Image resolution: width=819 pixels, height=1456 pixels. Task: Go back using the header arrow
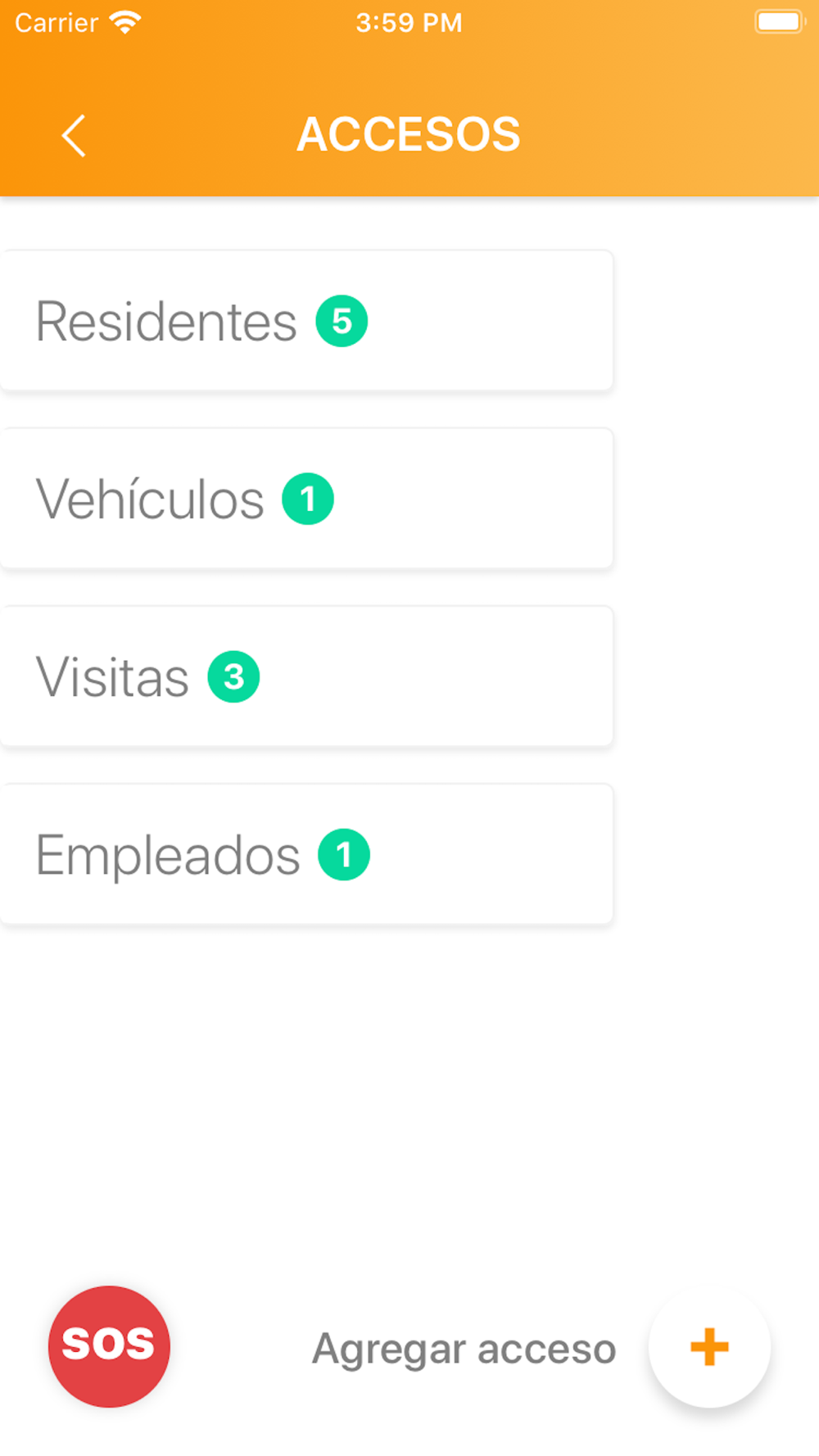pos(74,135)
